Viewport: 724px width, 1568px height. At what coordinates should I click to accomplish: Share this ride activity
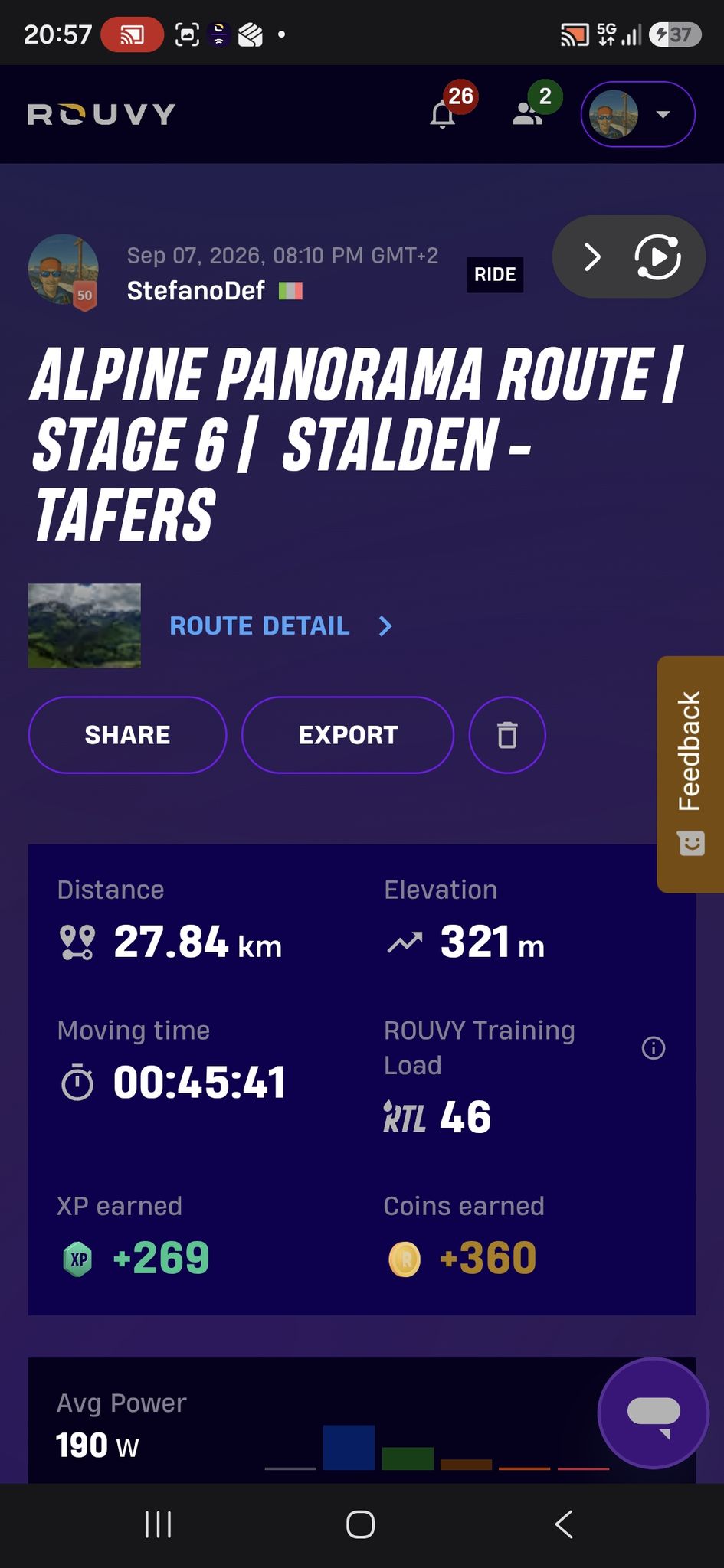point(127,735)
